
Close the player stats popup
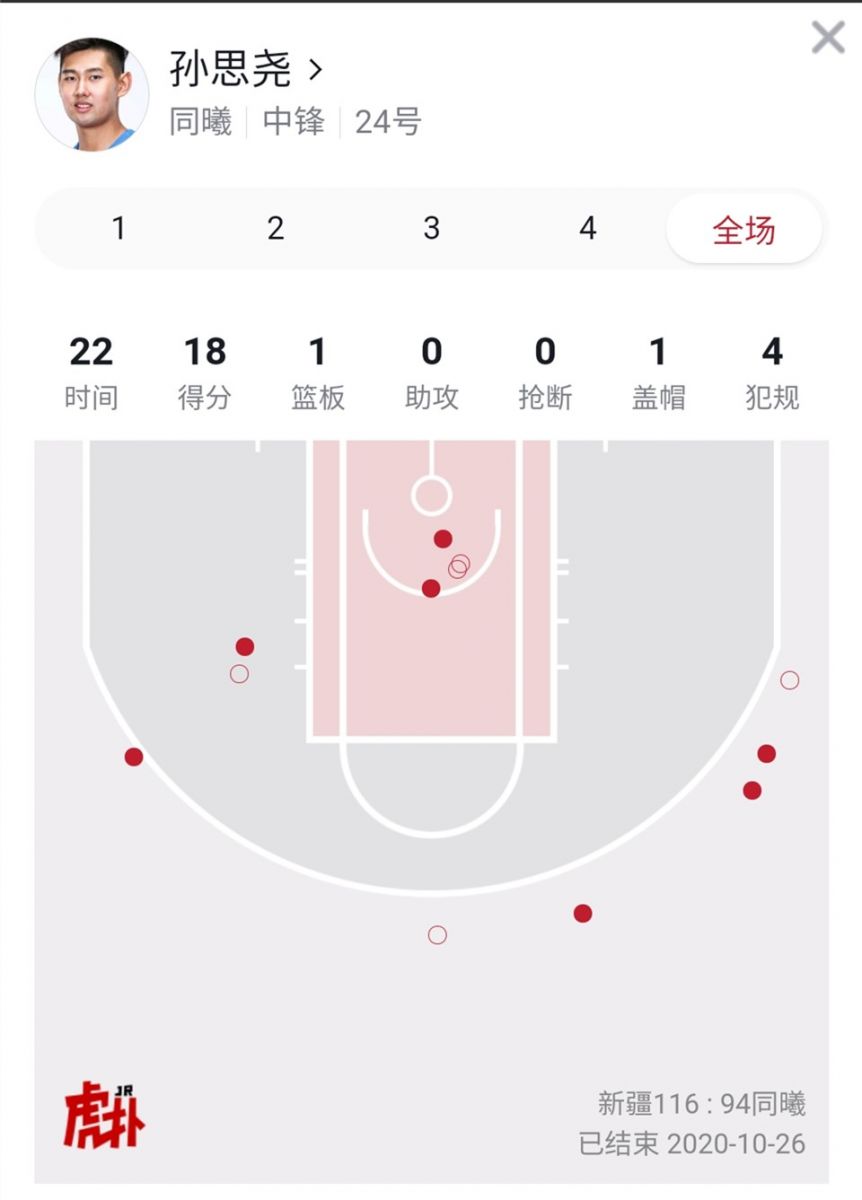pyautogui.click(x=828, y=38)
